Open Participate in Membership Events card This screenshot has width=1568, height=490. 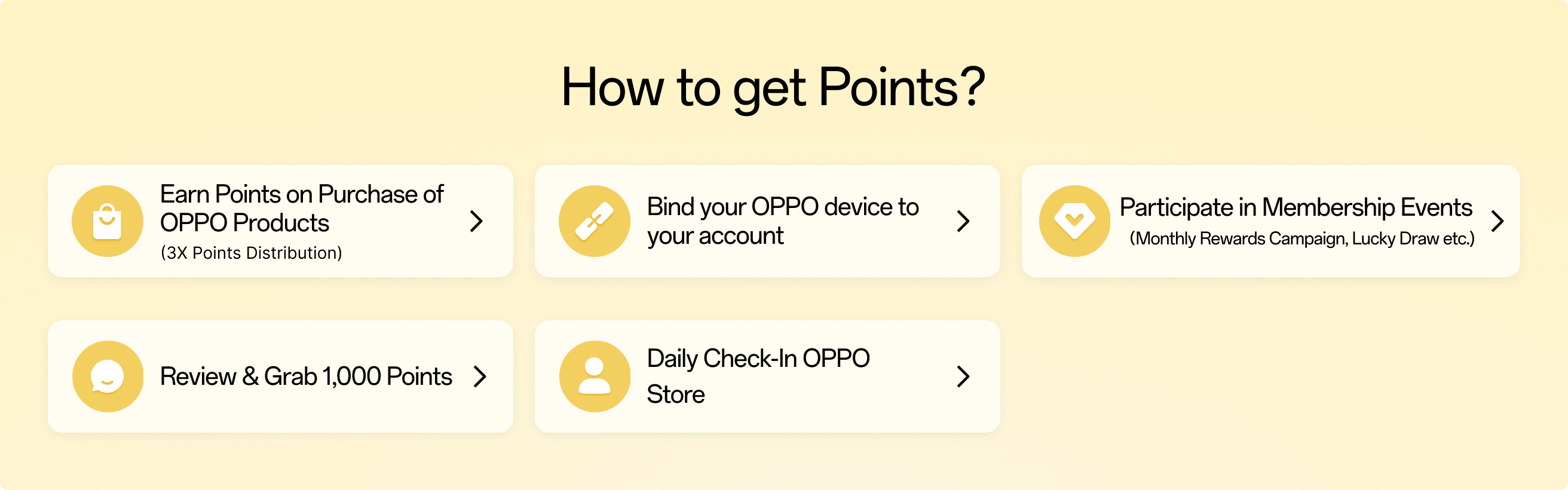pos(1270,221)
